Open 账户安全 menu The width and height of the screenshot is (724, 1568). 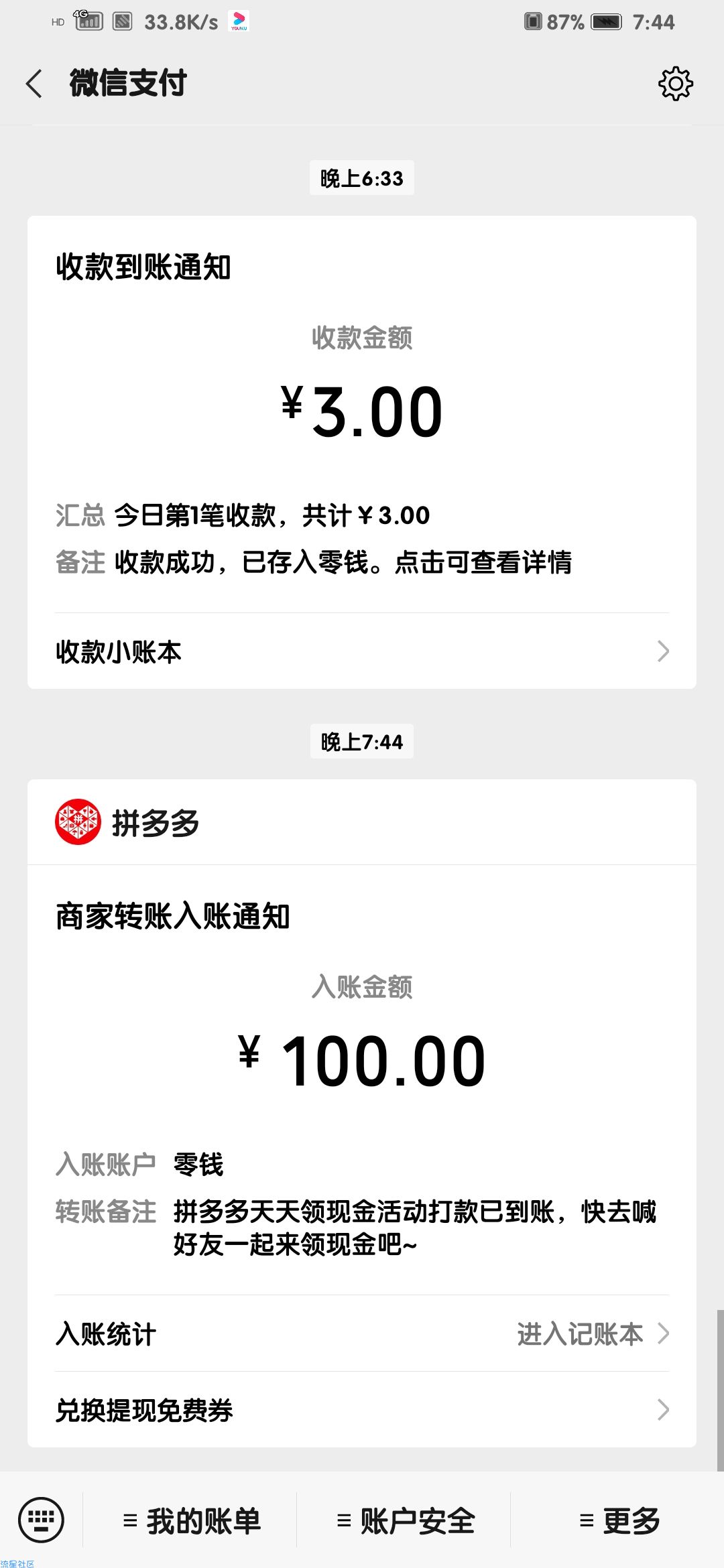click(404, 1520)
